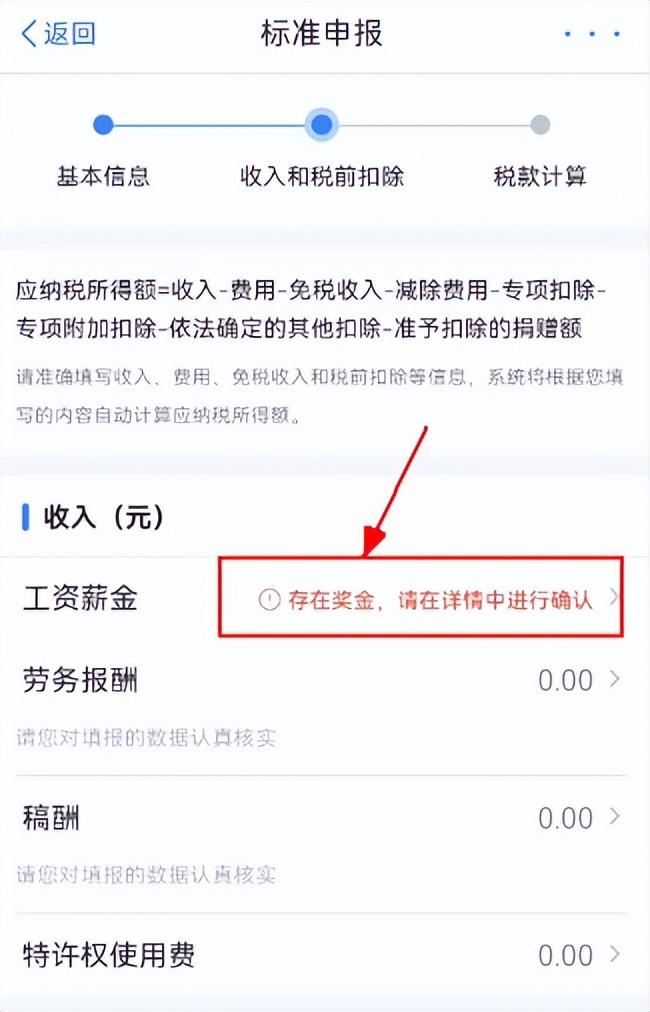This screenshot has width=650, height=1012.
Task: Open the 劳务报酬 row
Action: click(324, 682)
